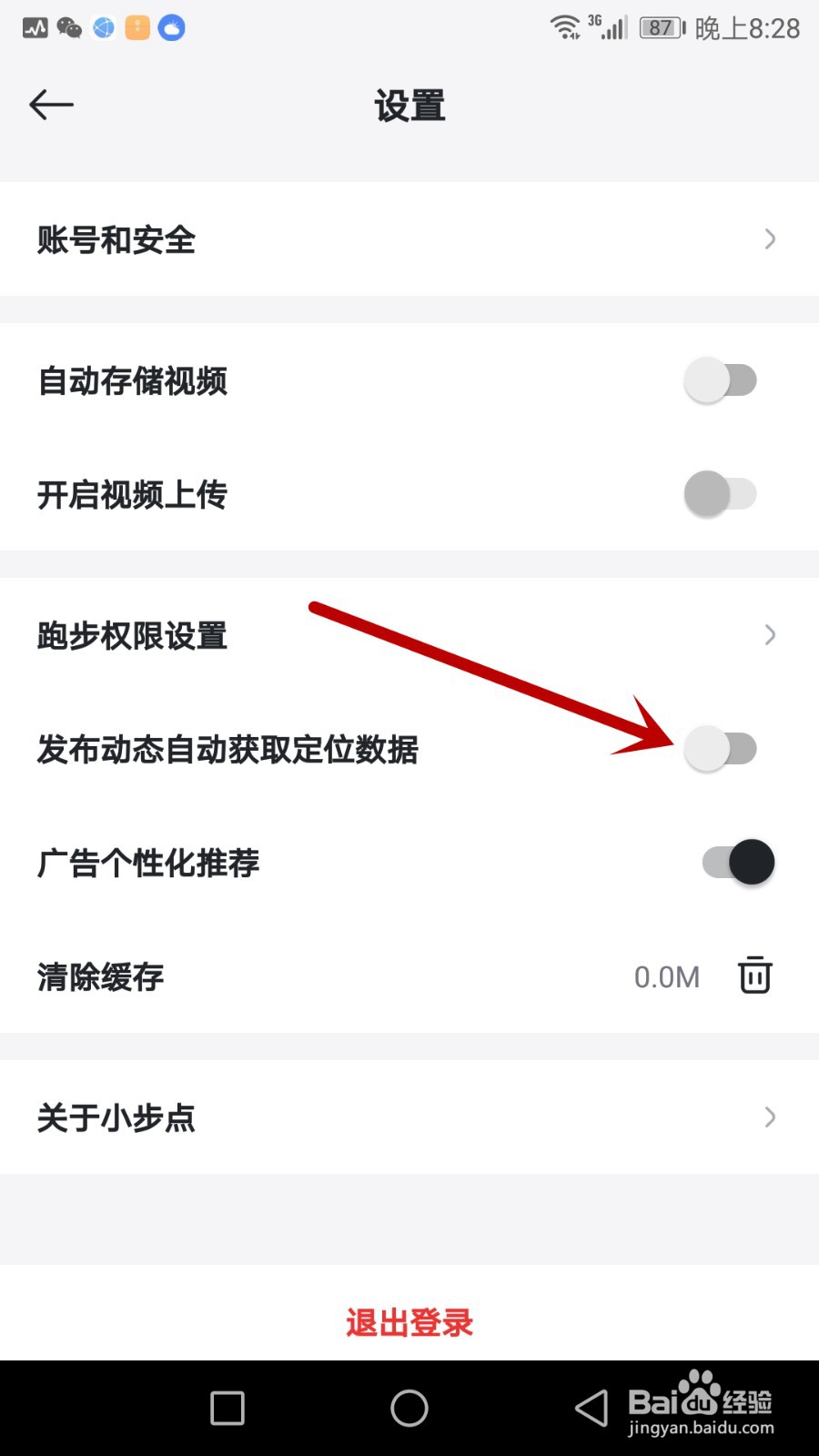Open the 跑步权限设置 section
819x1456 pixels.
click(409, 635)
